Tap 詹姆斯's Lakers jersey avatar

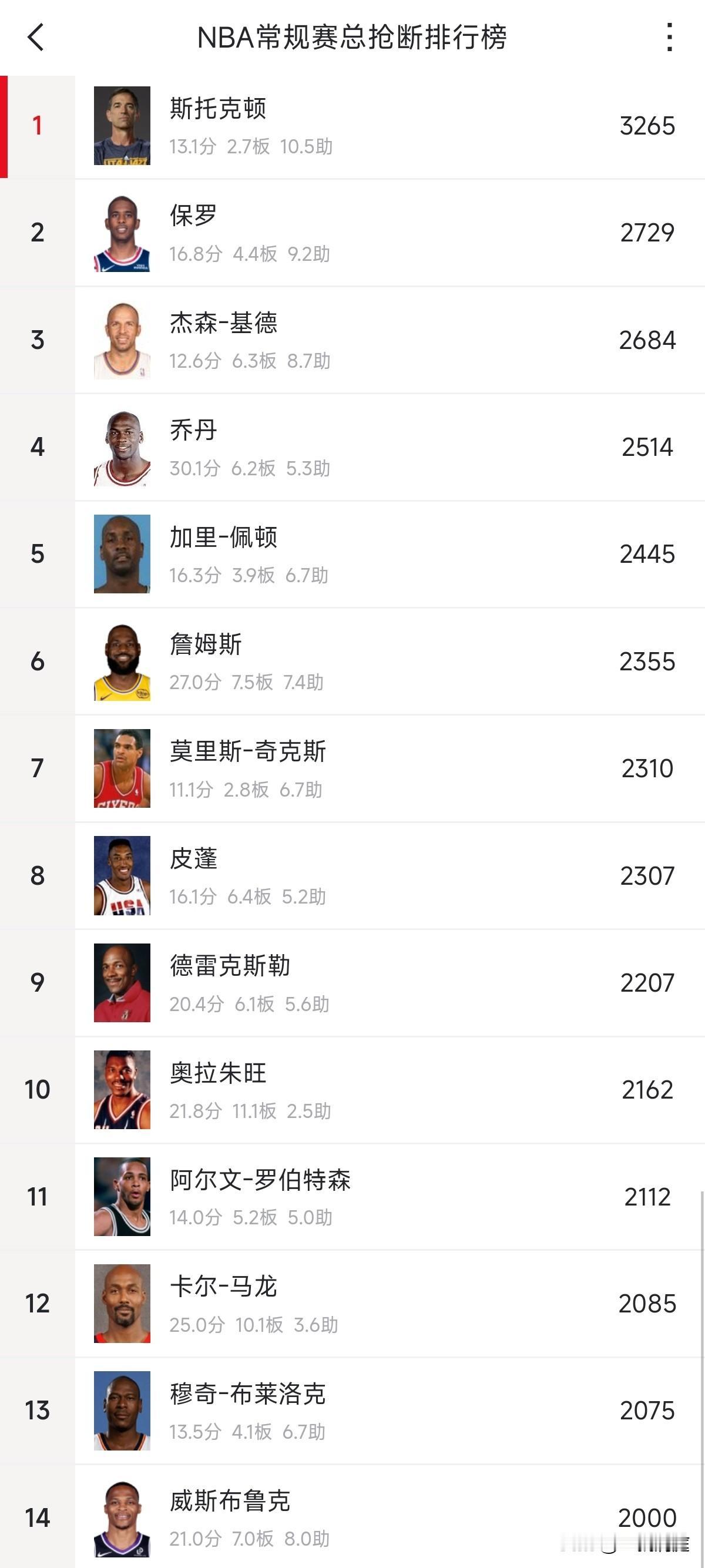pos(122,662)
